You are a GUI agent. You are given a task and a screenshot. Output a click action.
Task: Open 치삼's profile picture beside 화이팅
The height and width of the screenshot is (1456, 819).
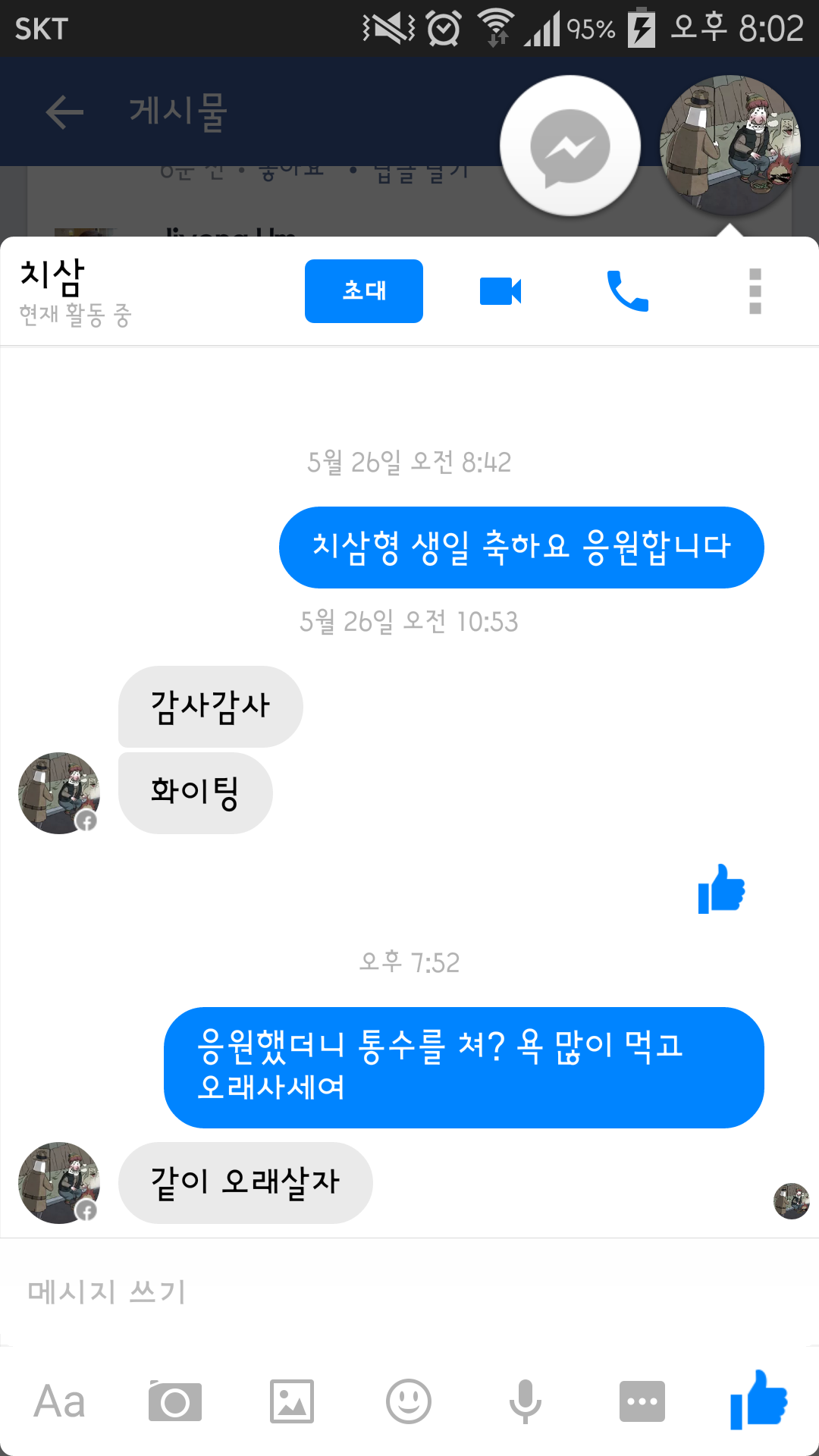pyautogui.click(x=59, y=793)
